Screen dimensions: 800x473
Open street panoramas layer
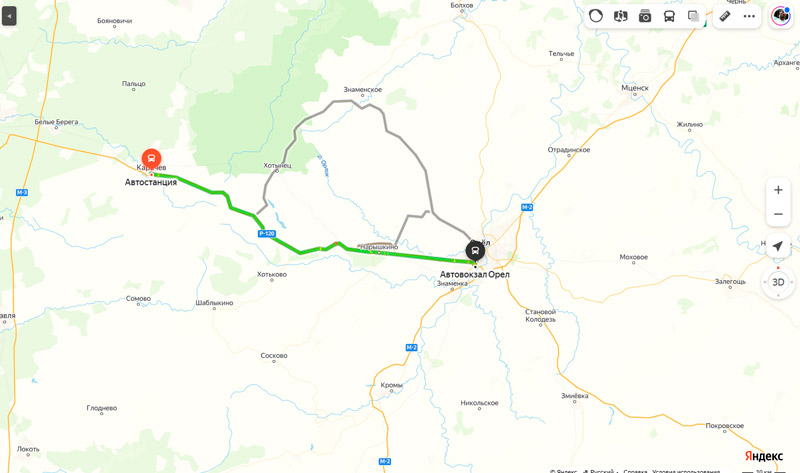point(620,16)
